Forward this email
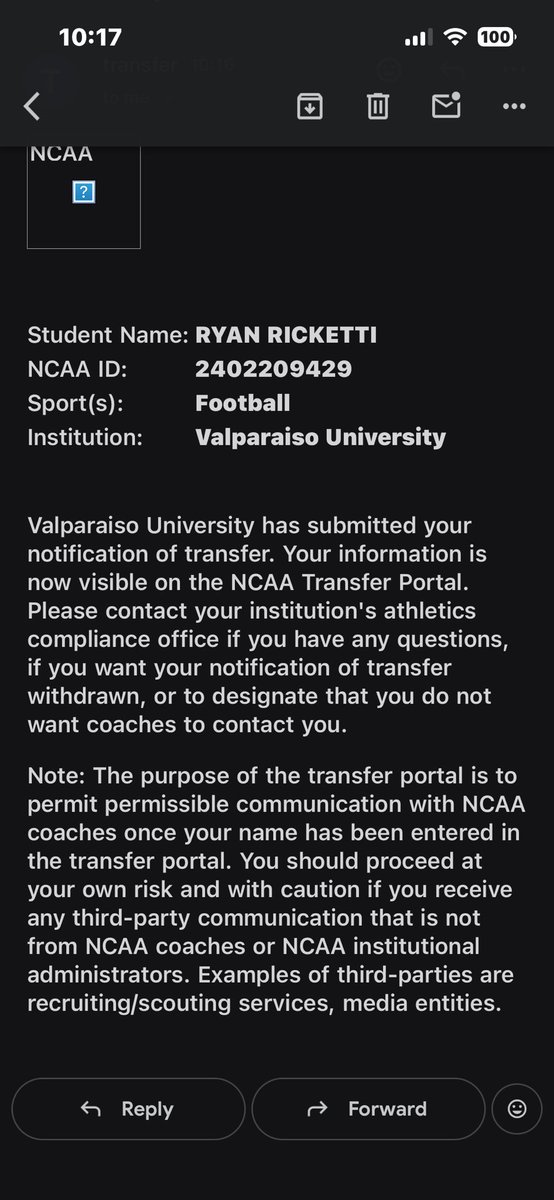 click(368, 1109)
